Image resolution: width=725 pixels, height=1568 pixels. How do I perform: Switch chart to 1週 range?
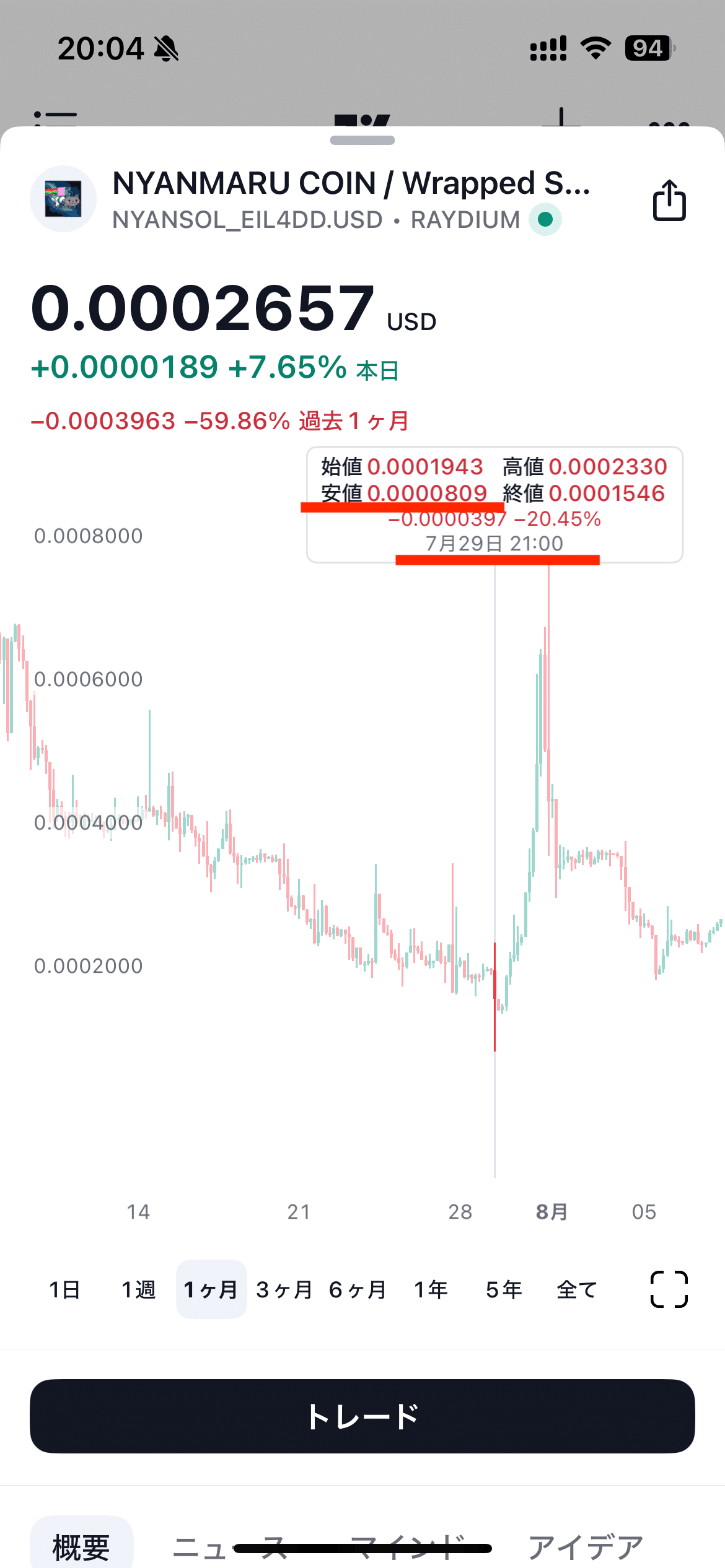coord(138,1290)
